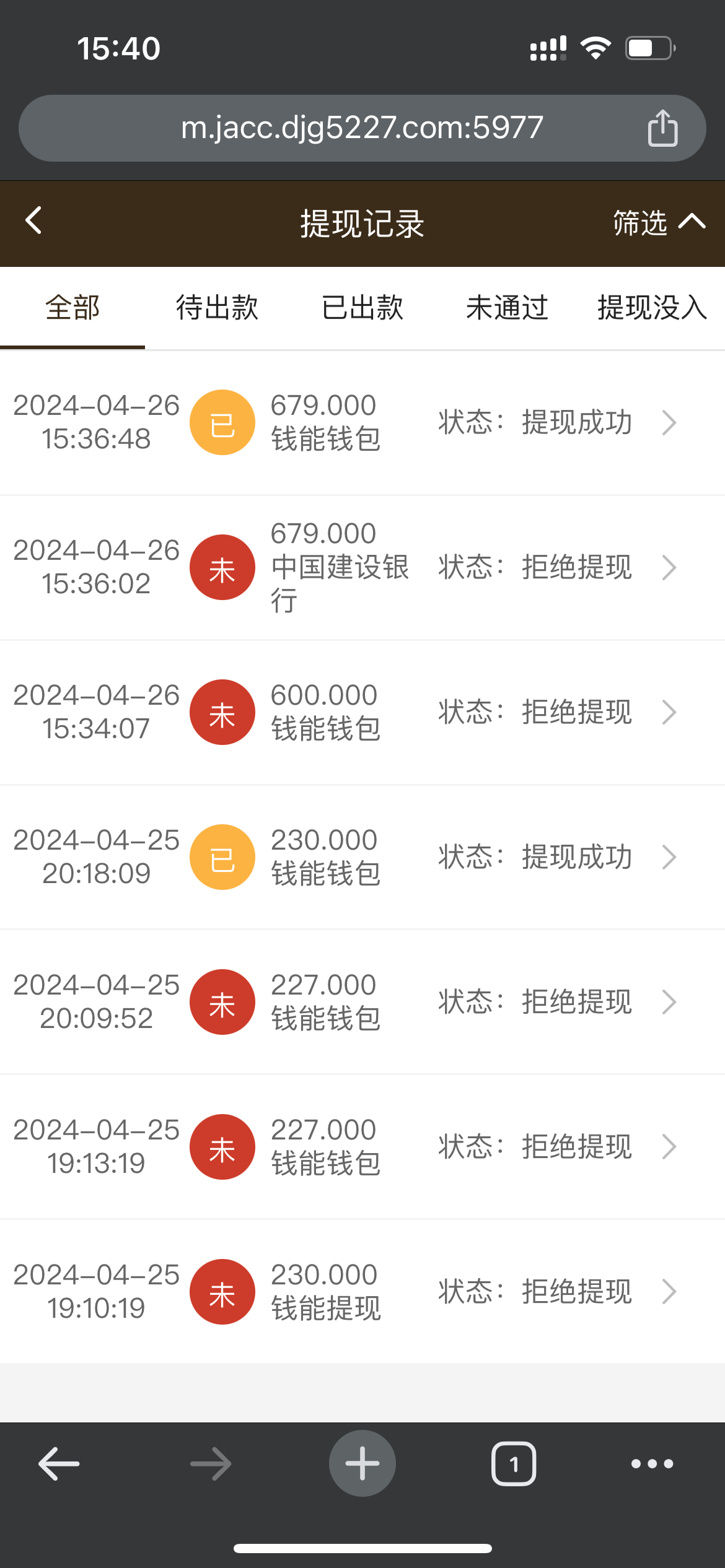Show the 提现没入 tab
The width and height of the screenshot is (725, 1568).
point(652,308)
